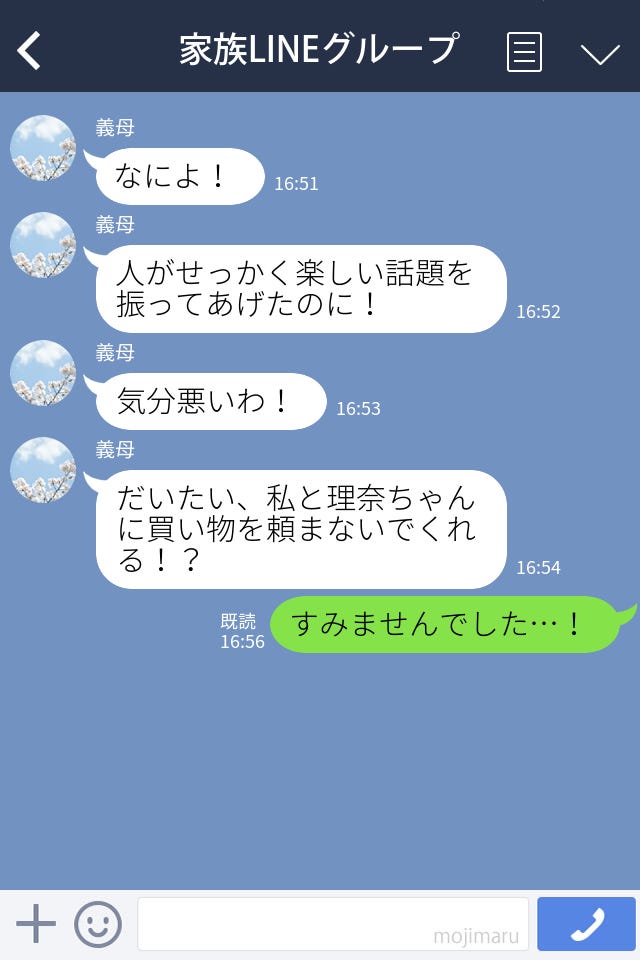Focus the message input field
Image resolution: width=640 pixels, height=960 pixels.
(332, 924)
